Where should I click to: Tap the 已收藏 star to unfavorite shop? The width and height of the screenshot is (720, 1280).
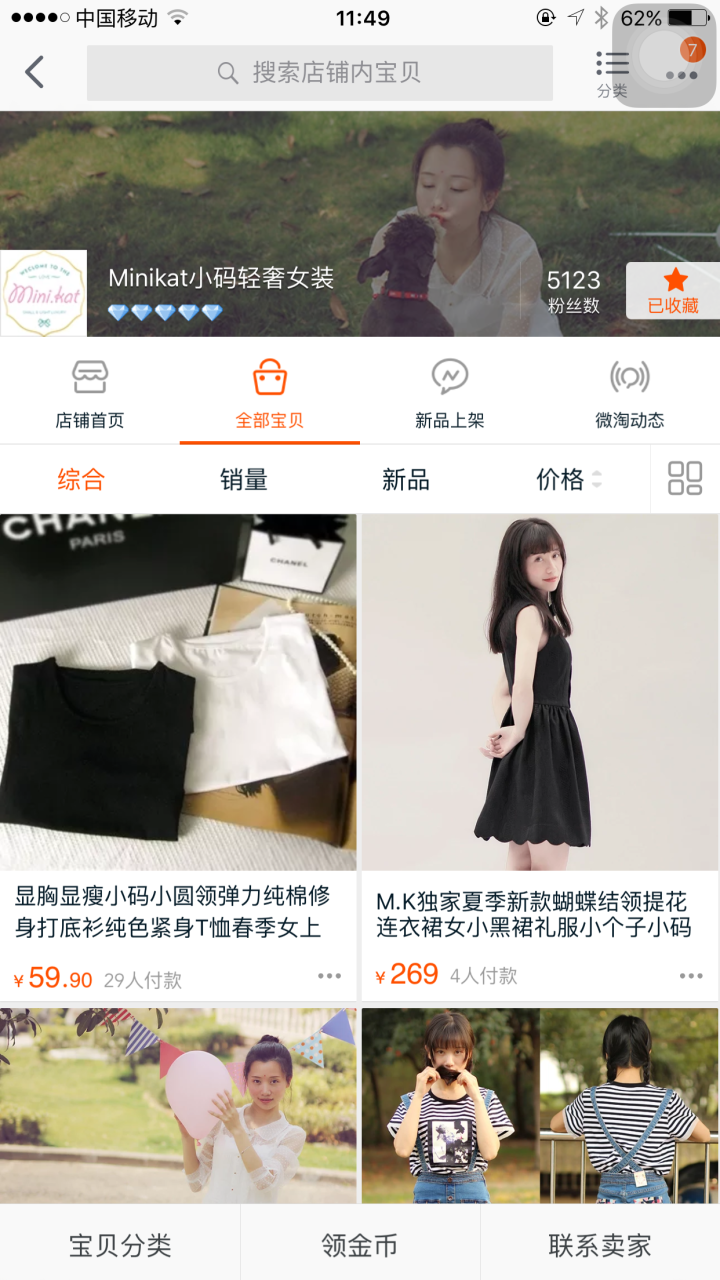click(673, 291)
